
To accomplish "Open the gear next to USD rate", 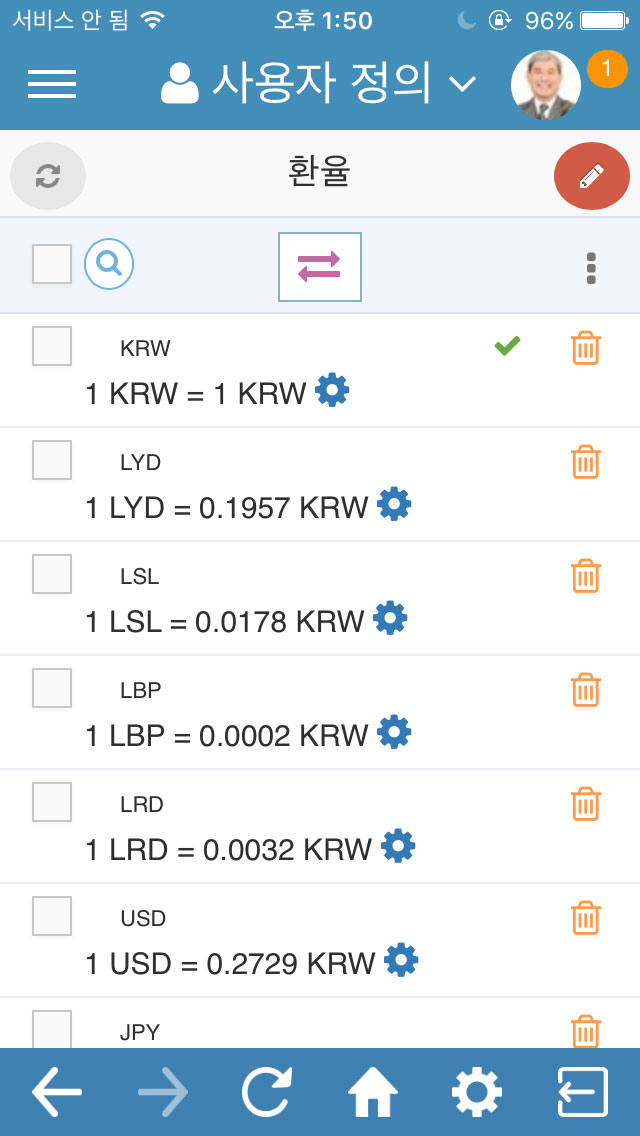I will click(x=401, y=961).
